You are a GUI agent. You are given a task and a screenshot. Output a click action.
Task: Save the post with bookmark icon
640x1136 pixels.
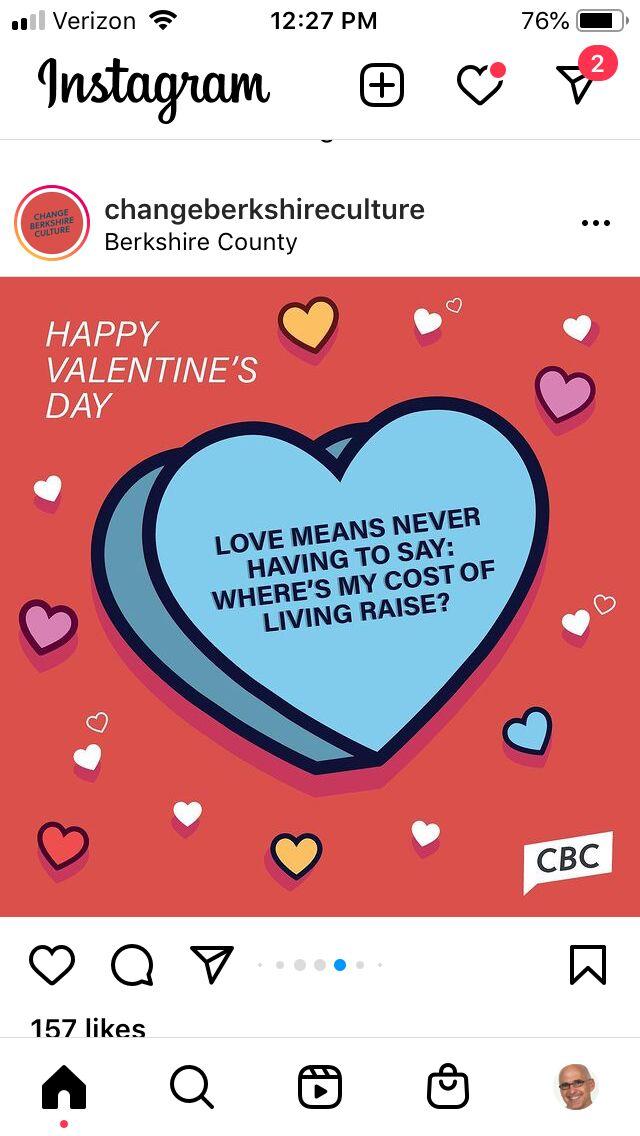(x=587, y=965)
